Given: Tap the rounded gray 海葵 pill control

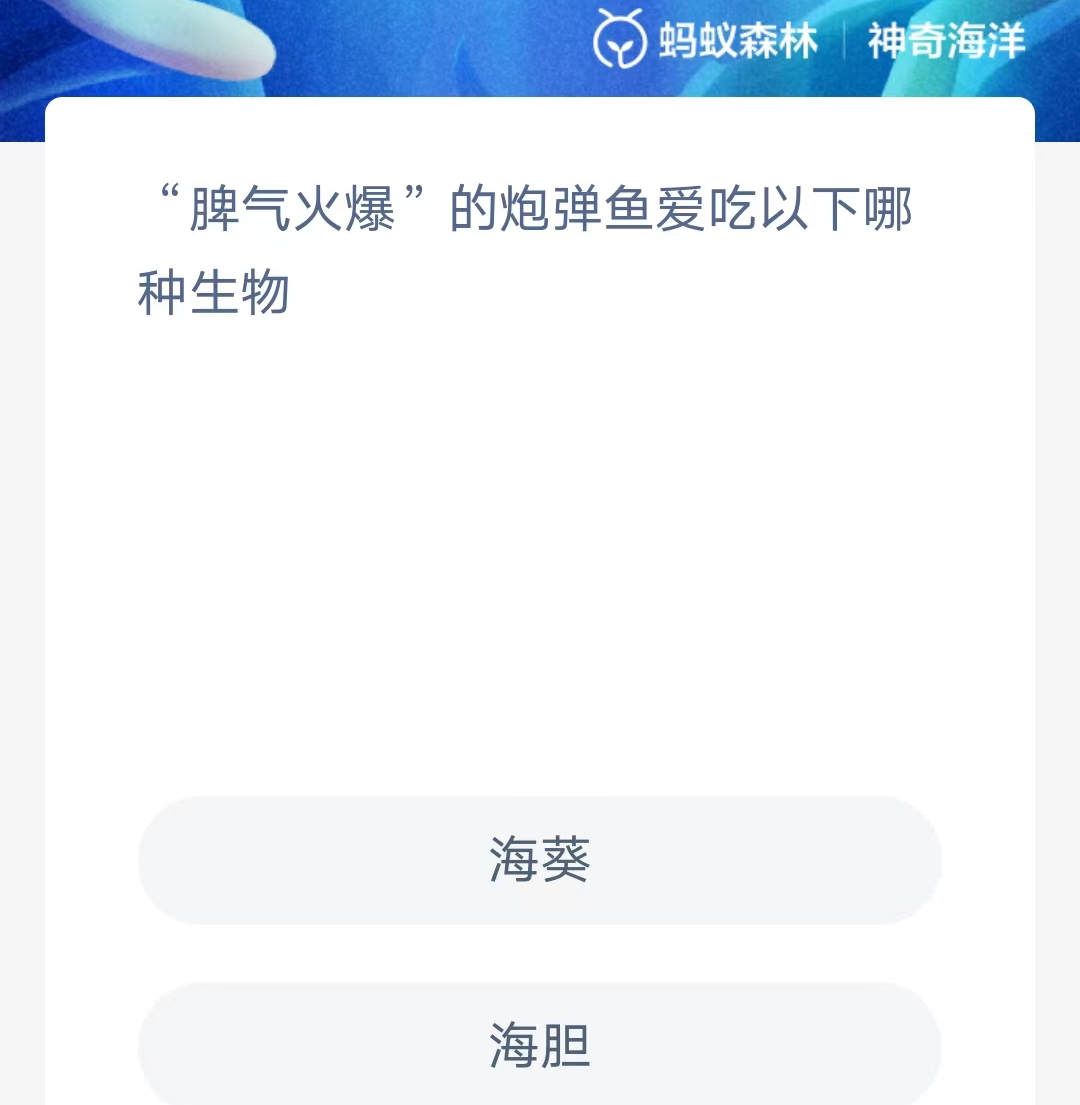Looking at the screenshot, I should [x=540, y=861].
